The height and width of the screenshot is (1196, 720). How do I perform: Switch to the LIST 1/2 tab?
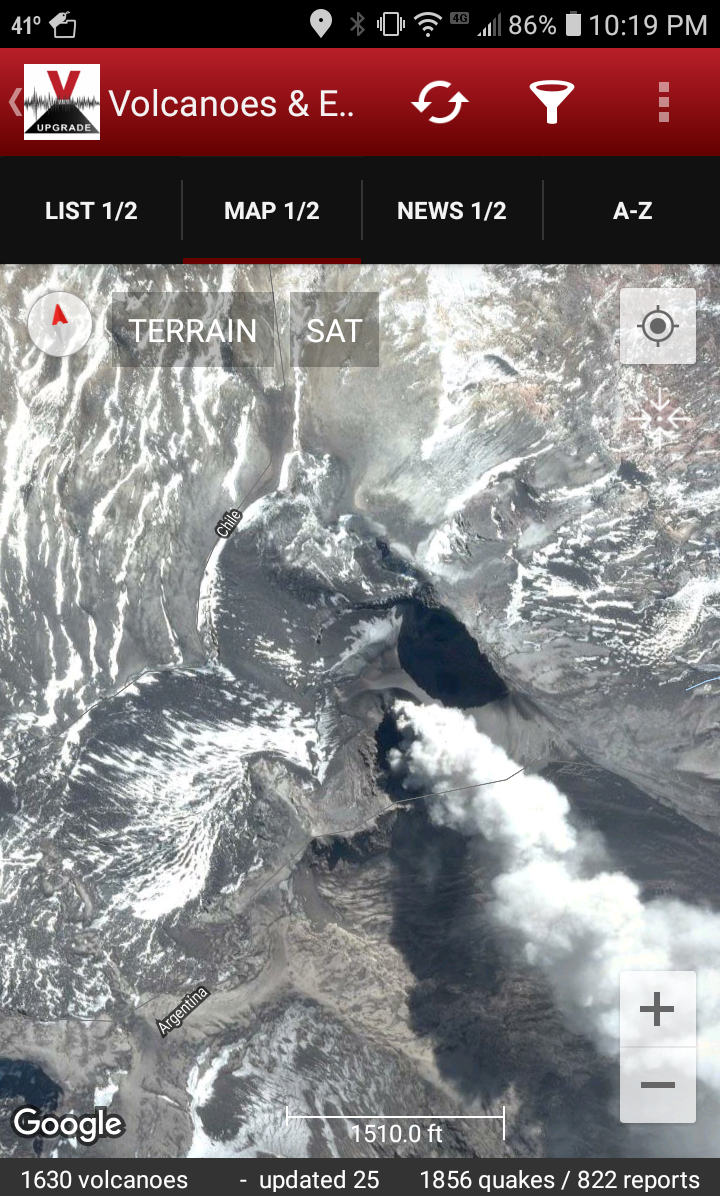[91, 211]
